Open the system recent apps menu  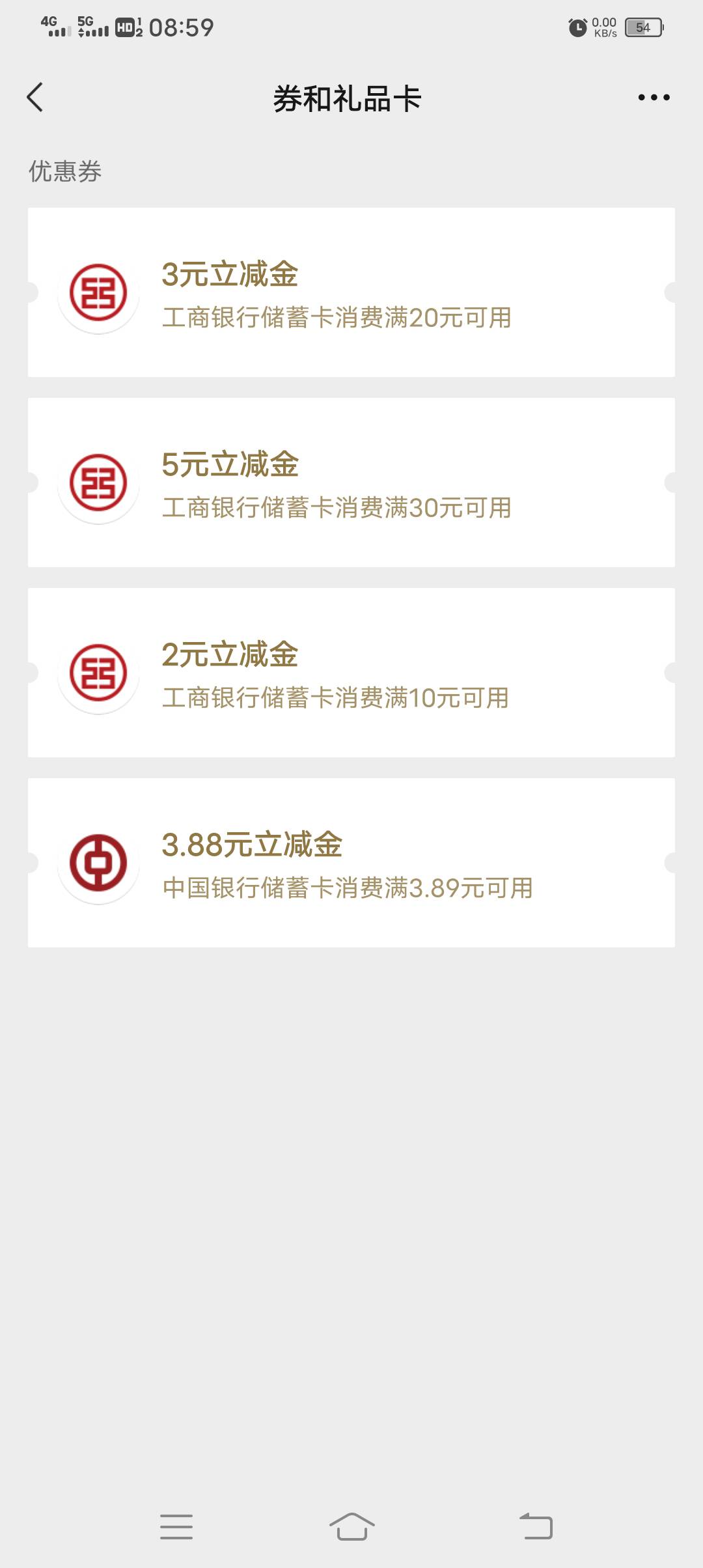tap(176, 1526)
